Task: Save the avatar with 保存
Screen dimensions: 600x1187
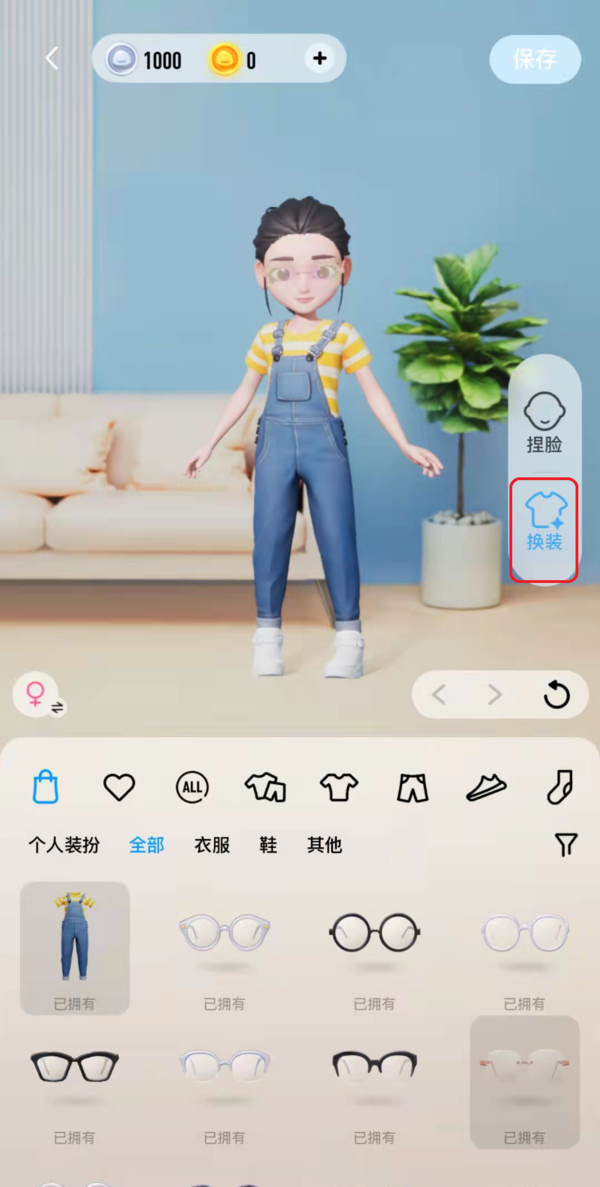Action: tap(535, 59)
